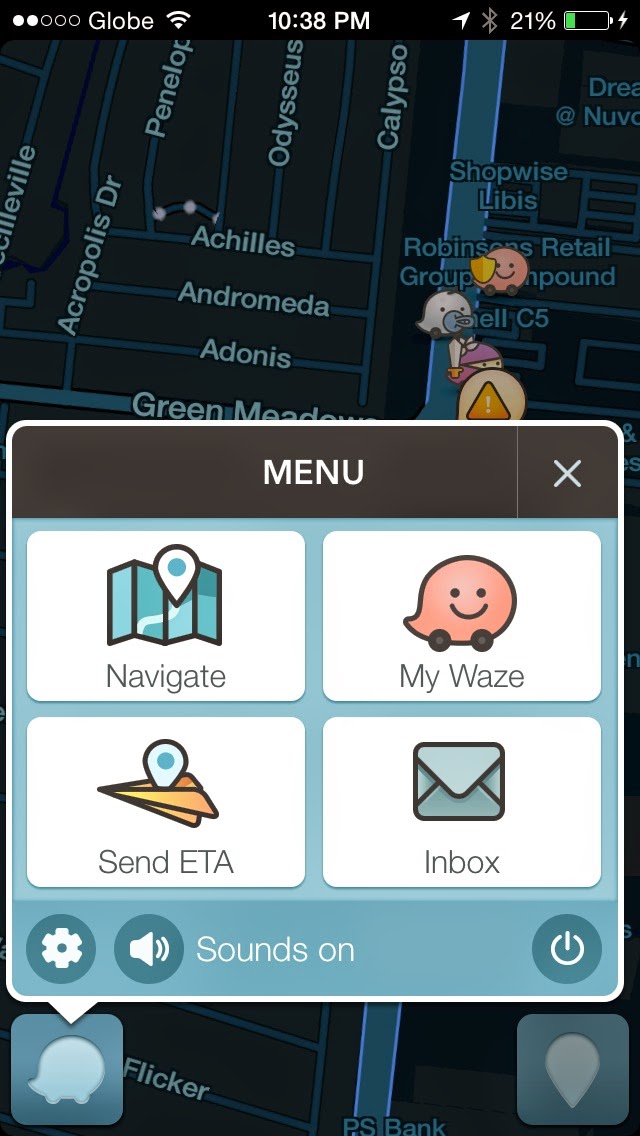640x1136 pixels.
Task: Tap the Waze menu button at bottom
Action: tap(67, 1070)
